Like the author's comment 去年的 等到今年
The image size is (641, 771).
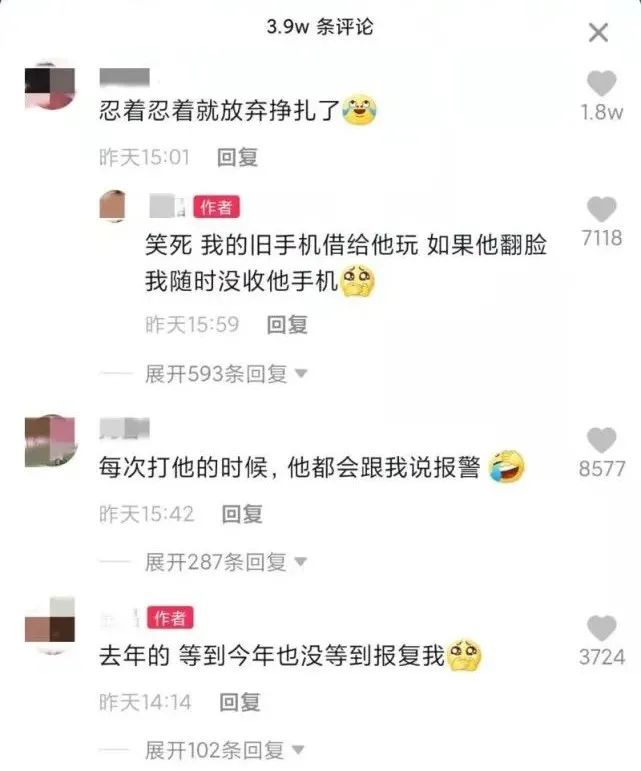(x=601, y=629)
